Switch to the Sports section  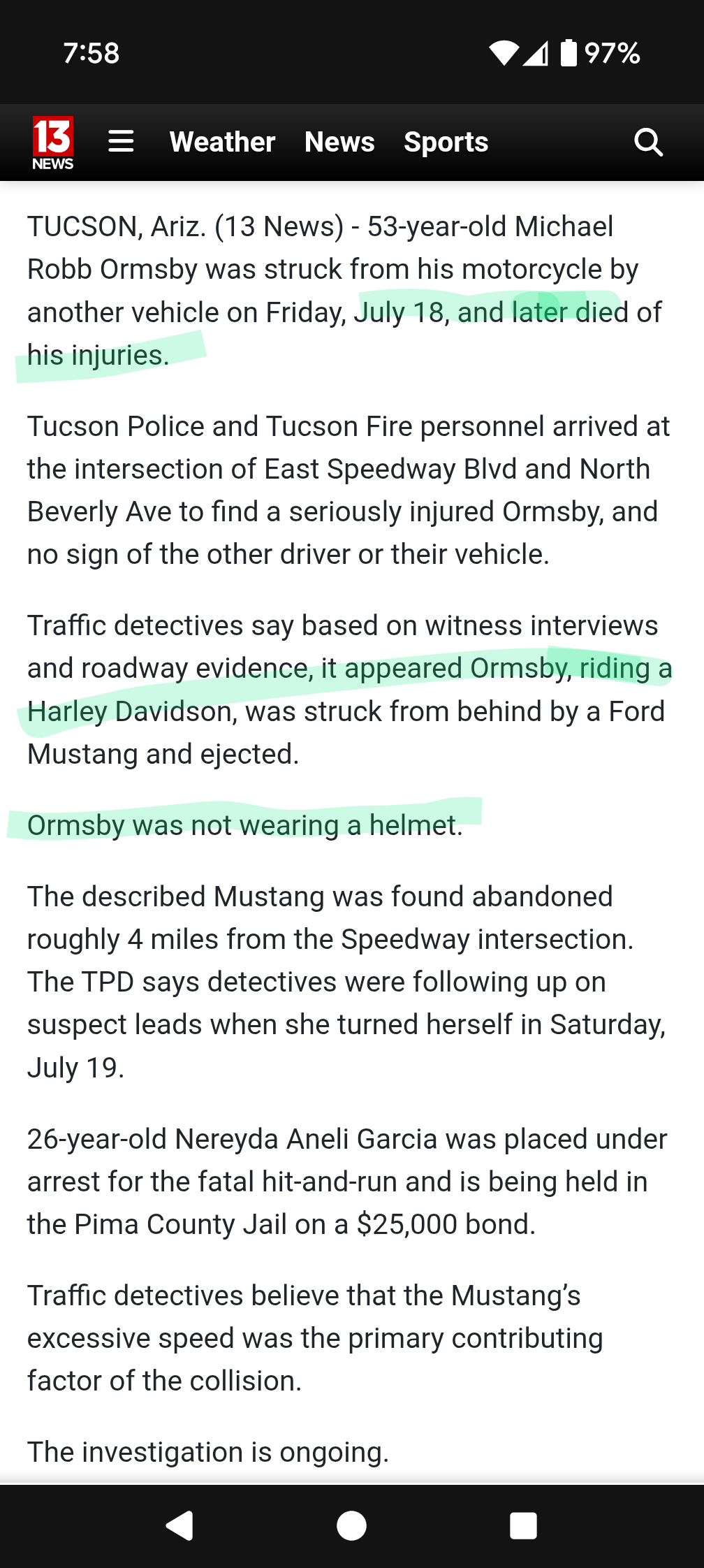pyautogui.click(x=446, y=142)
